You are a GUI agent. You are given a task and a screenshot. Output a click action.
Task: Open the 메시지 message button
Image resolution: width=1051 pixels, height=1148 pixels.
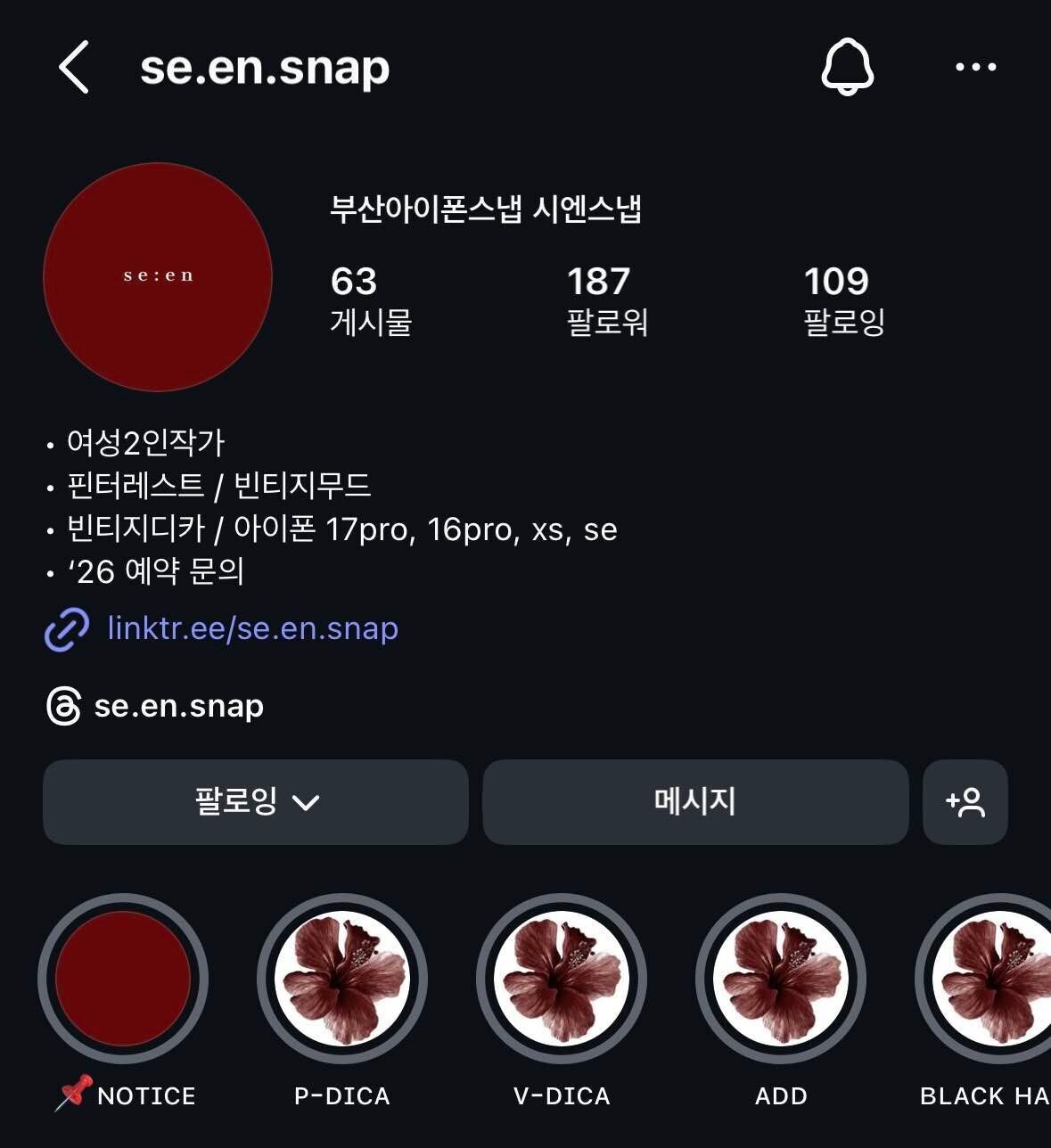click(694, 802)
